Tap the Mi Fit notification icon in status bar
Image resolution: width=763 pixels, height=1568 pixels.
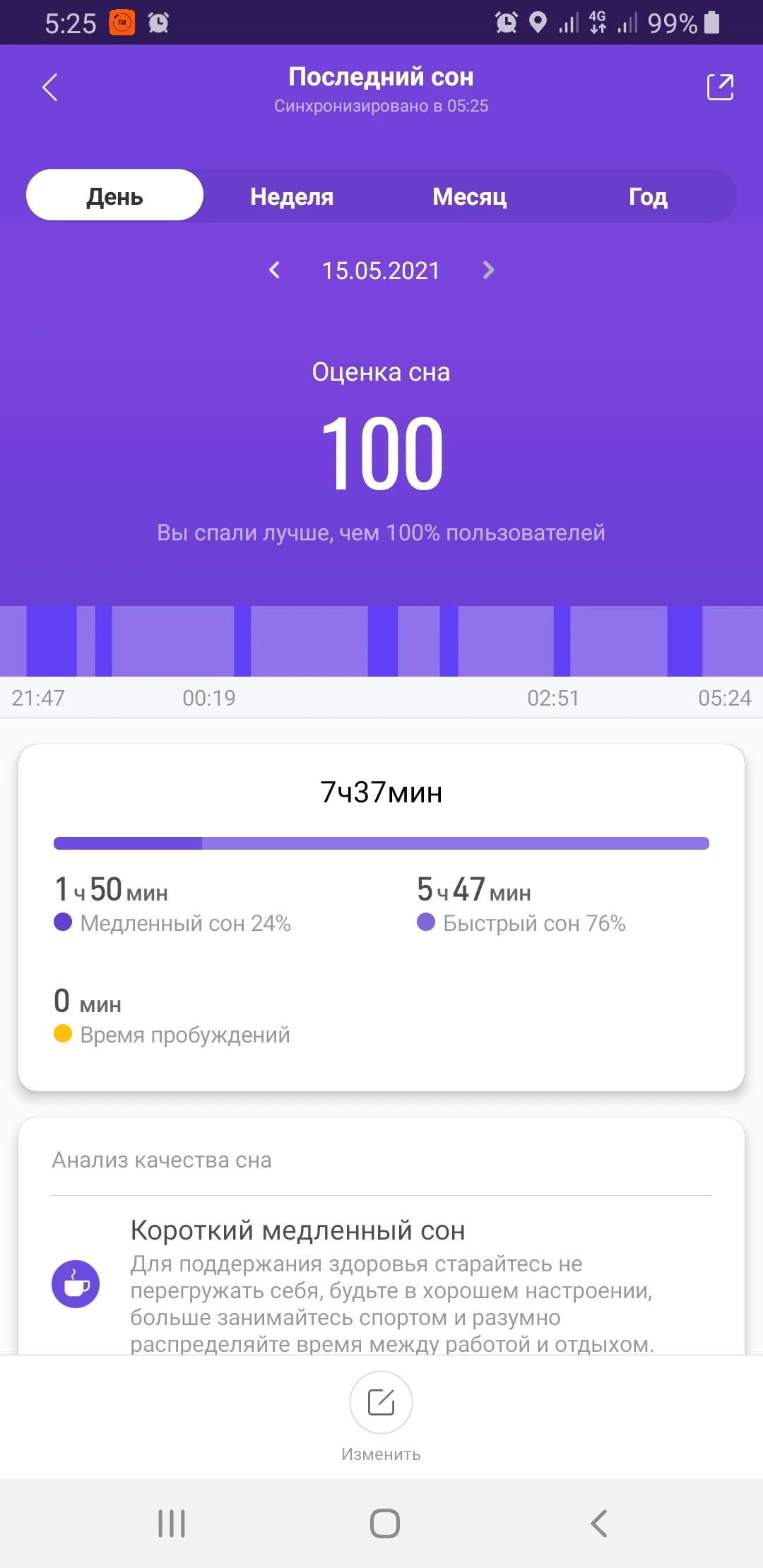click(x=122, y=23)
